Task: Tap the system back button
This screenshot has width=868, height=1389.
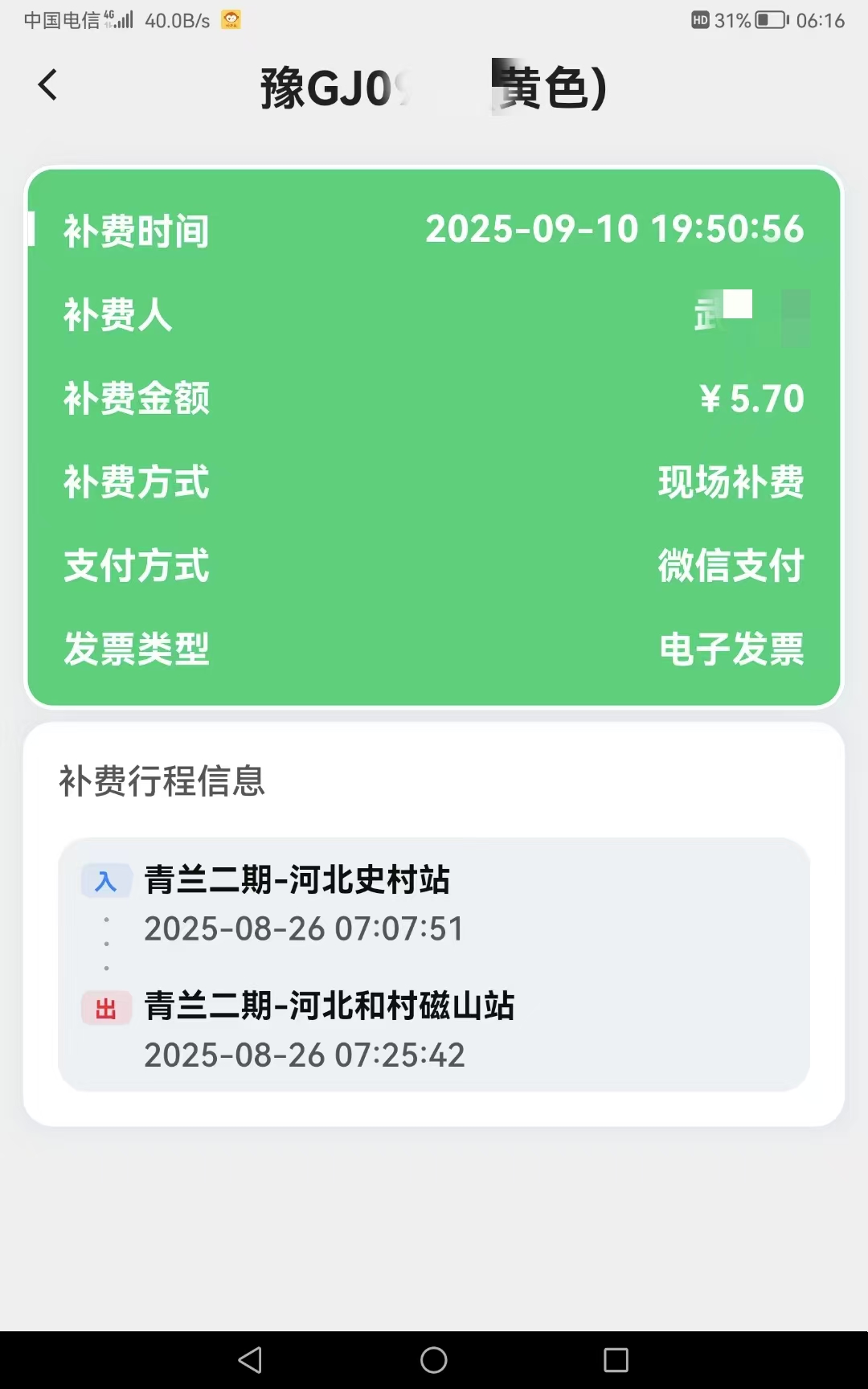Action: click(251, 1359)
